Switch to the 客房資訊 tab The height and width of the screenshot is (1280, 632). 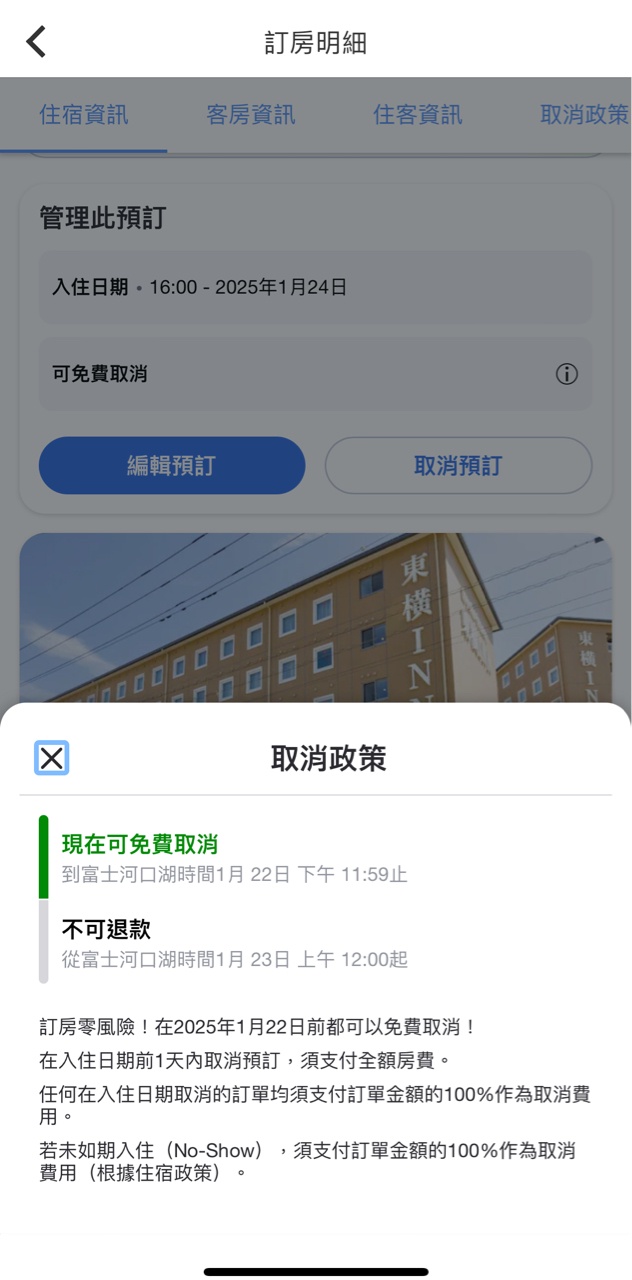point(251,115)
